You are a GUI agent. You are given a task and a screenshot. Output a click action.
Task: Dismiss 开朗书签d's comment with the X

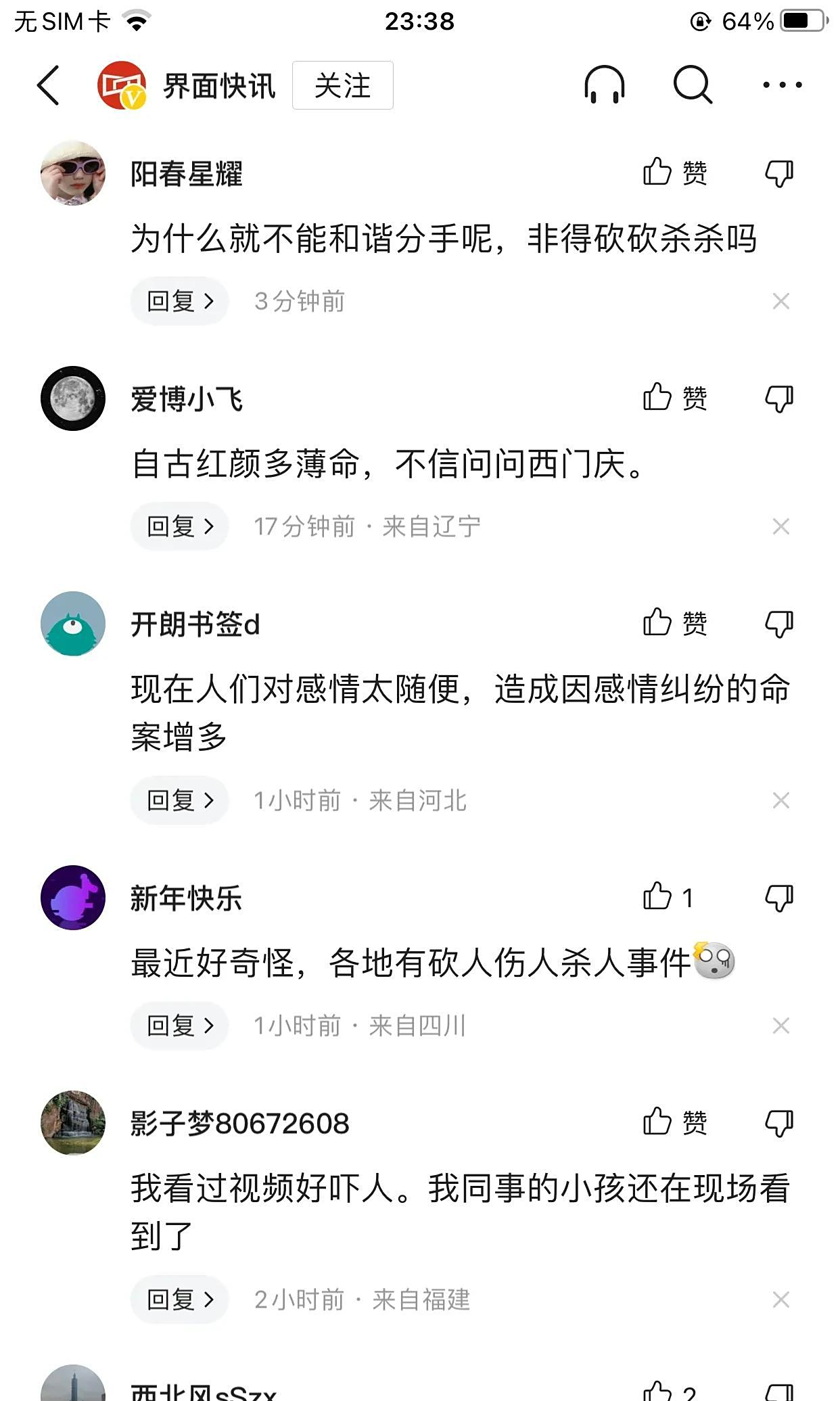tap(781, 800)
